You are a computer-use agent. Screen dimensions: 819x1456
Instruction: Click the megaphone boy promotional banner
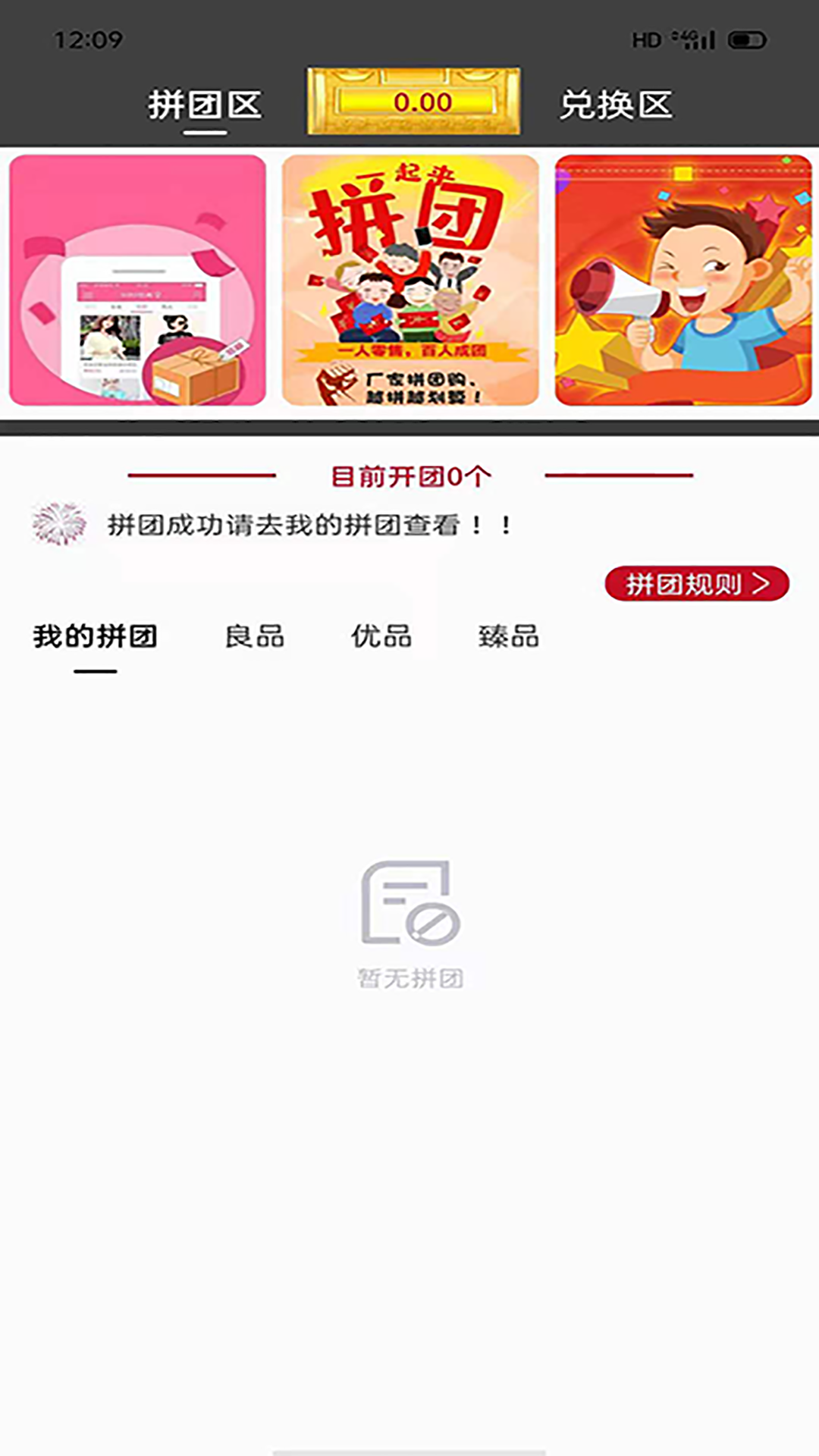[682, 280]
